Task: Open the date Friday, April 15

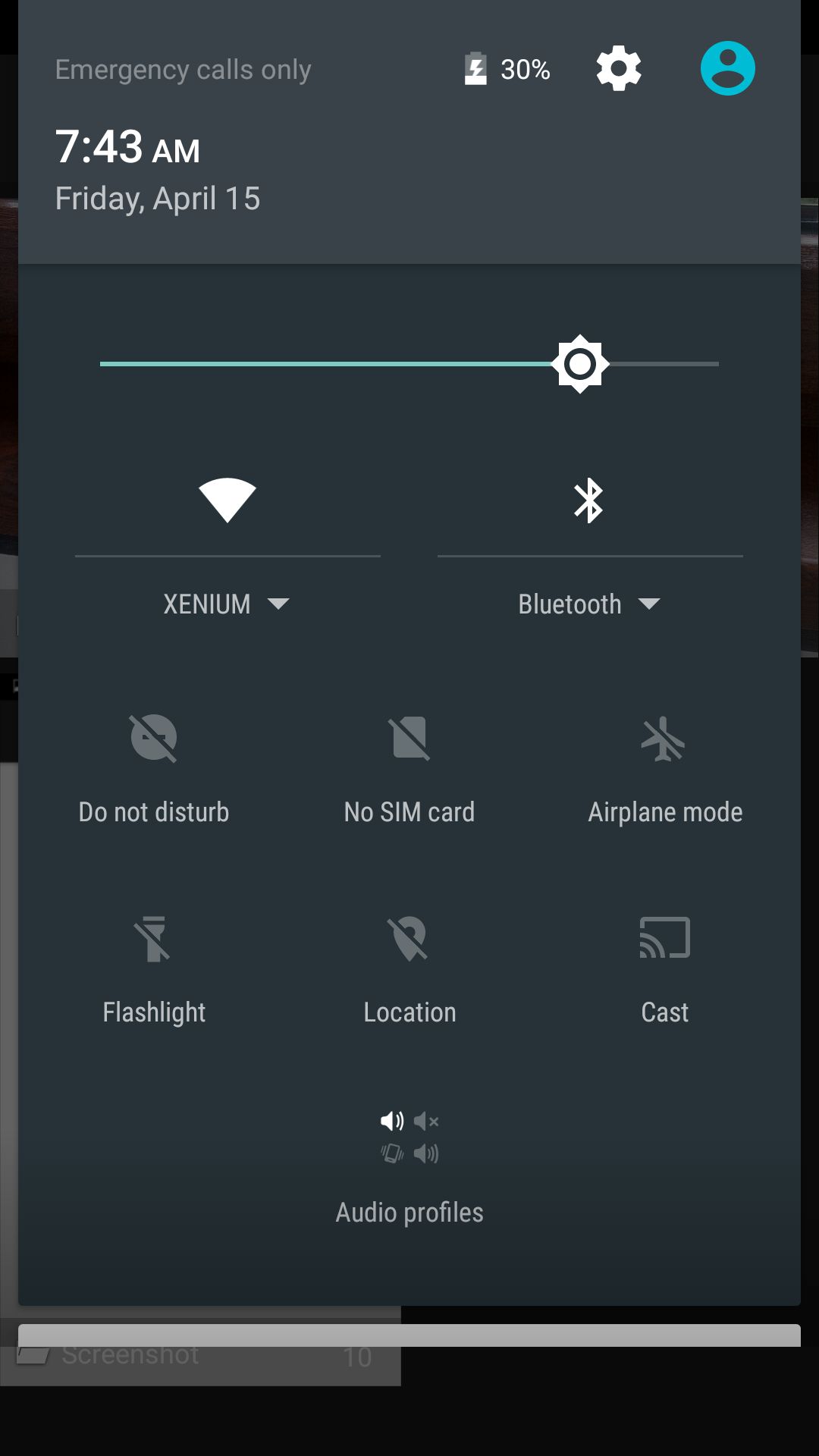Action: [x=158, y=199]
